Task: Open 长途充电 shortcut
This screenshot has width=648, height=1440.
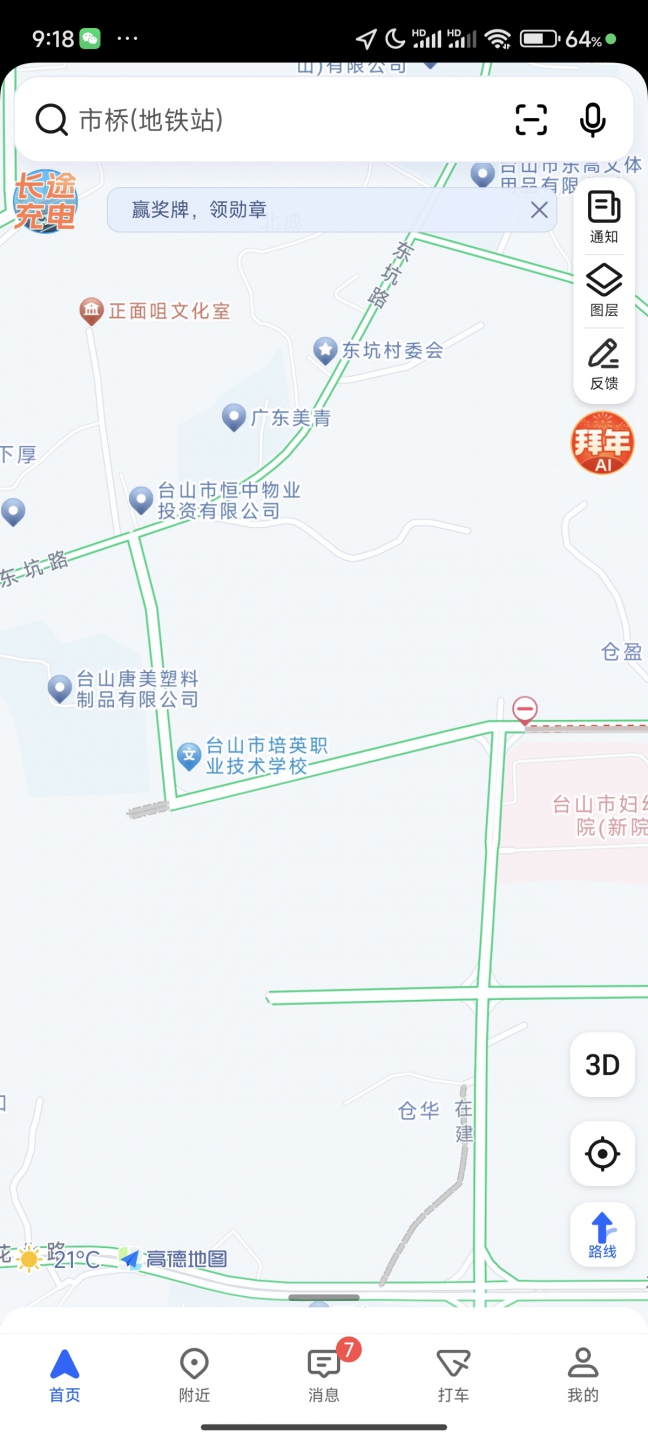Action: pyautogui.click(x=45, y=201)
